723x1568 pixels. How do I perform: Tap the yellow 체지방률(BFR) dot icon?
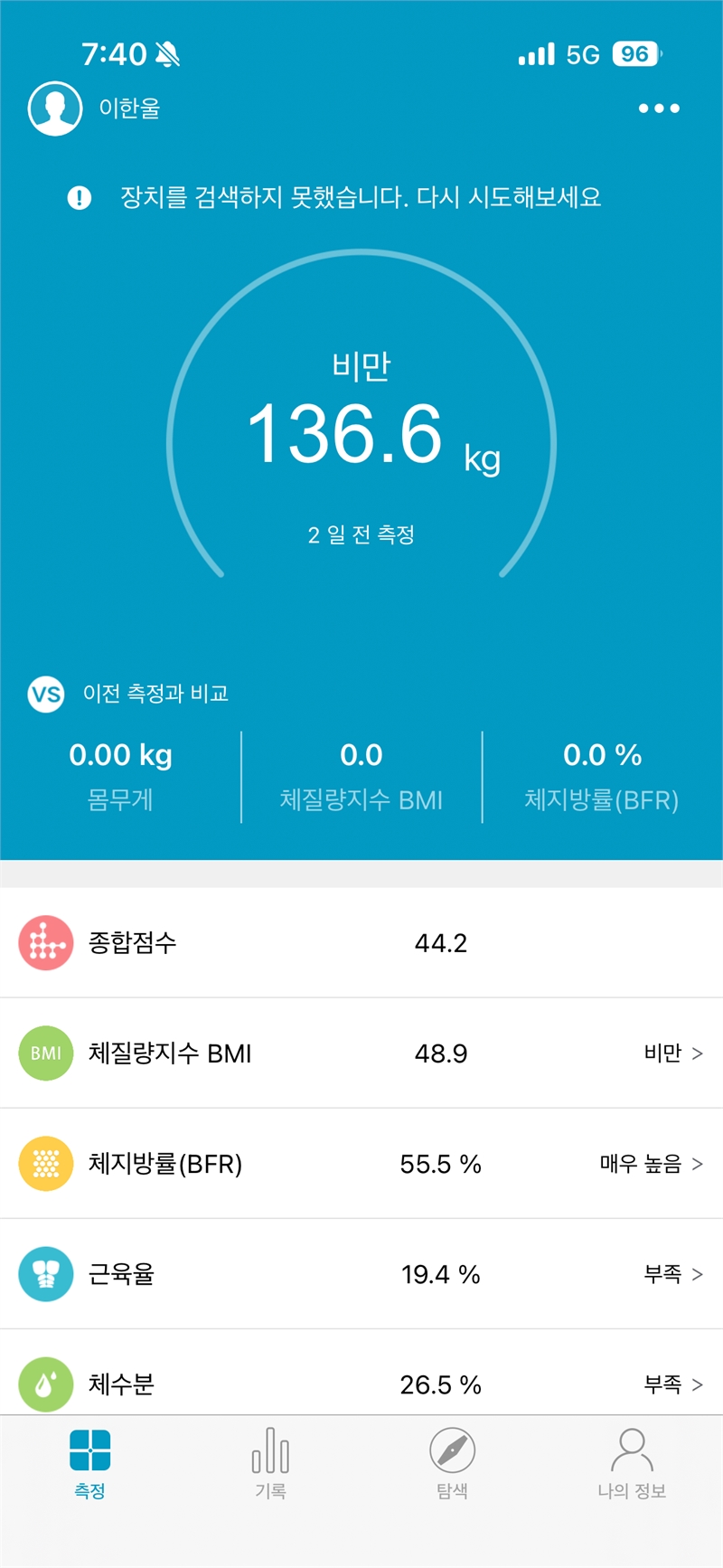tap(46, 1164)
